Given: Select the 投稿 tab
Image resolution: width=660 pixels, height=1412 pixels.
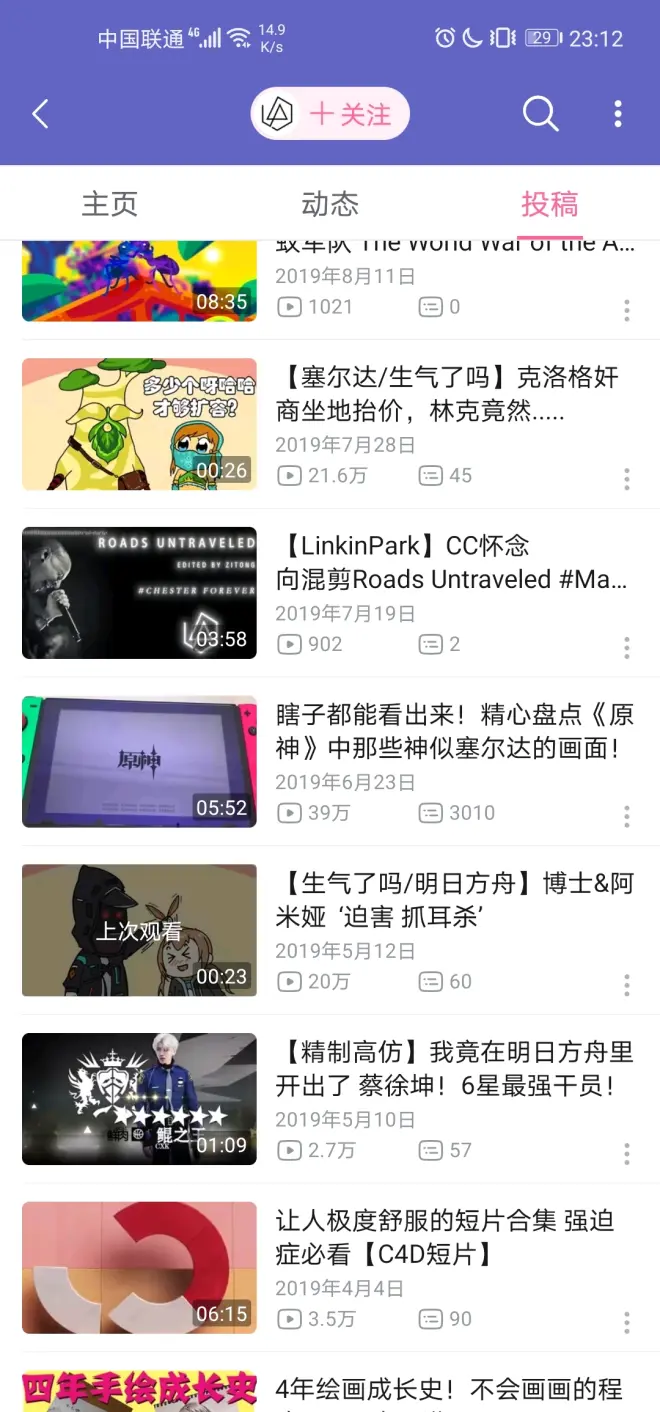Looking at the screenshot, I should coord(549,204).
